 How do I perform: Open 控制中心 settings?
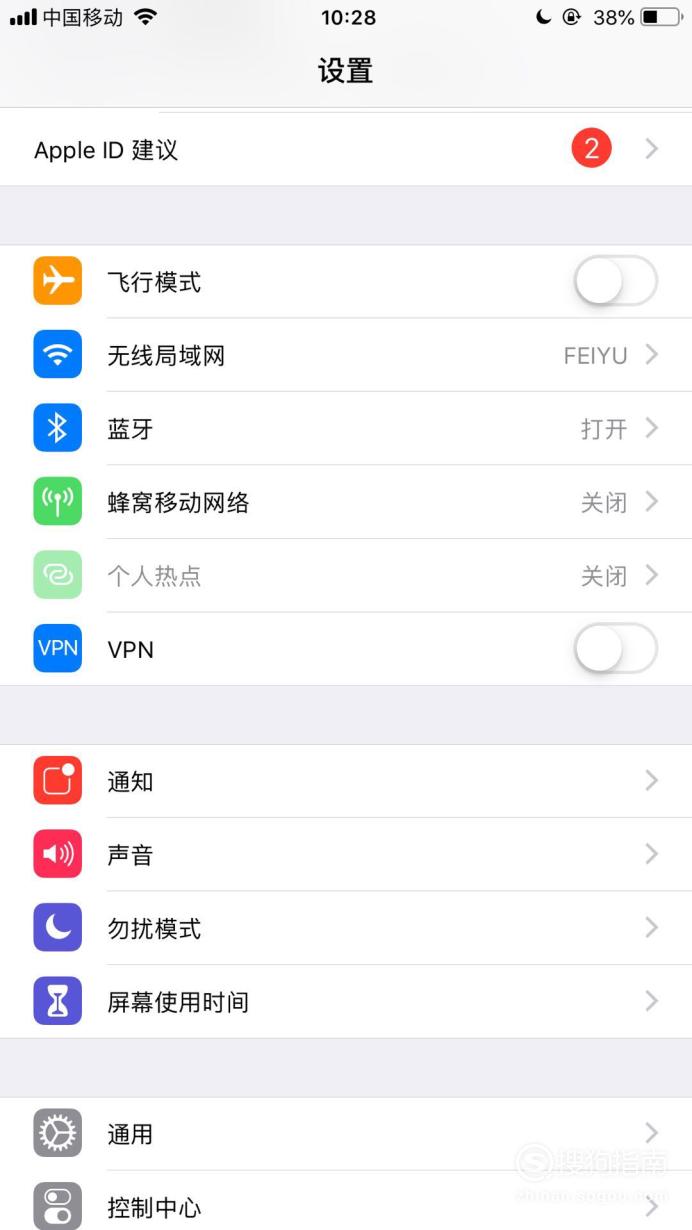tap(346, 1202)
